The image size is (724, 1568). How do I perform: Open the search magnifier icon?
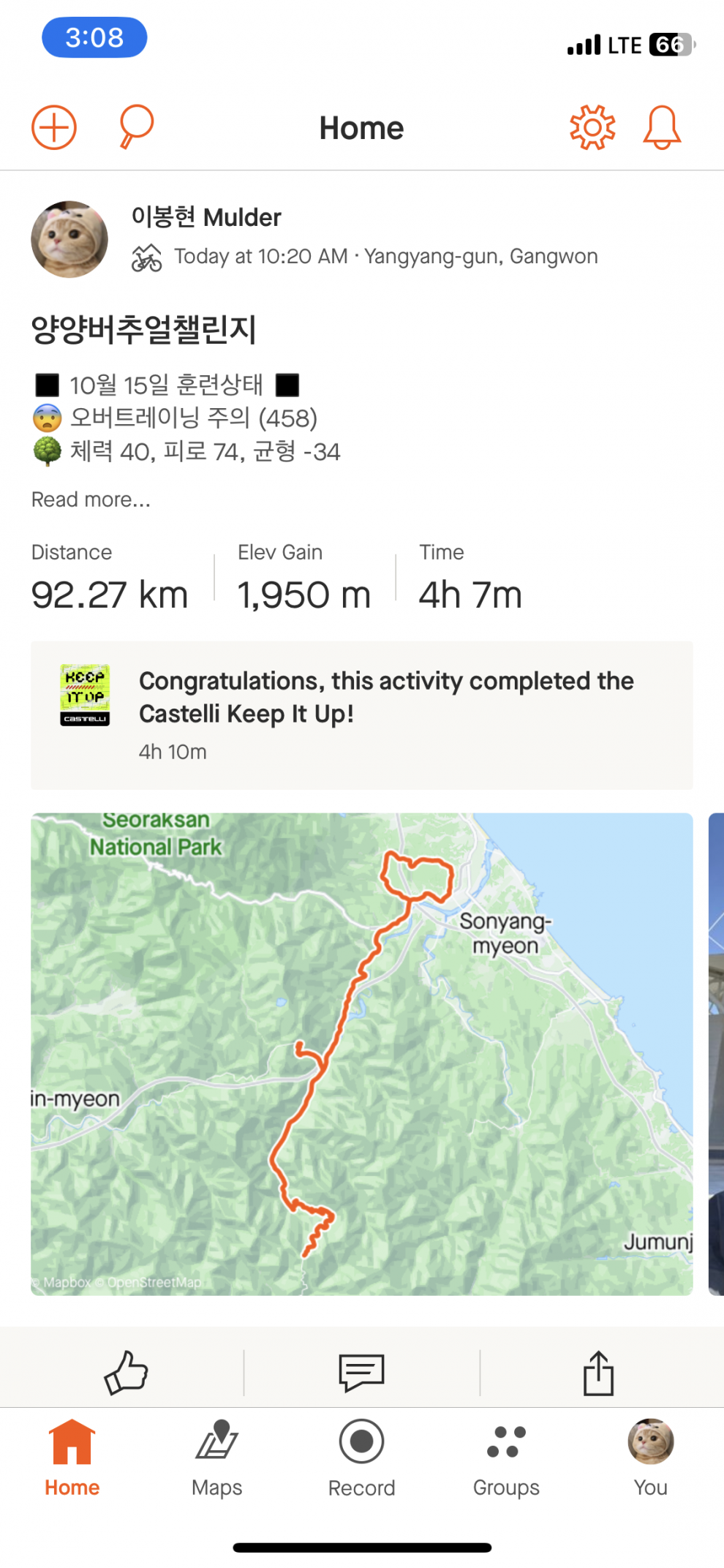(136, 127)
